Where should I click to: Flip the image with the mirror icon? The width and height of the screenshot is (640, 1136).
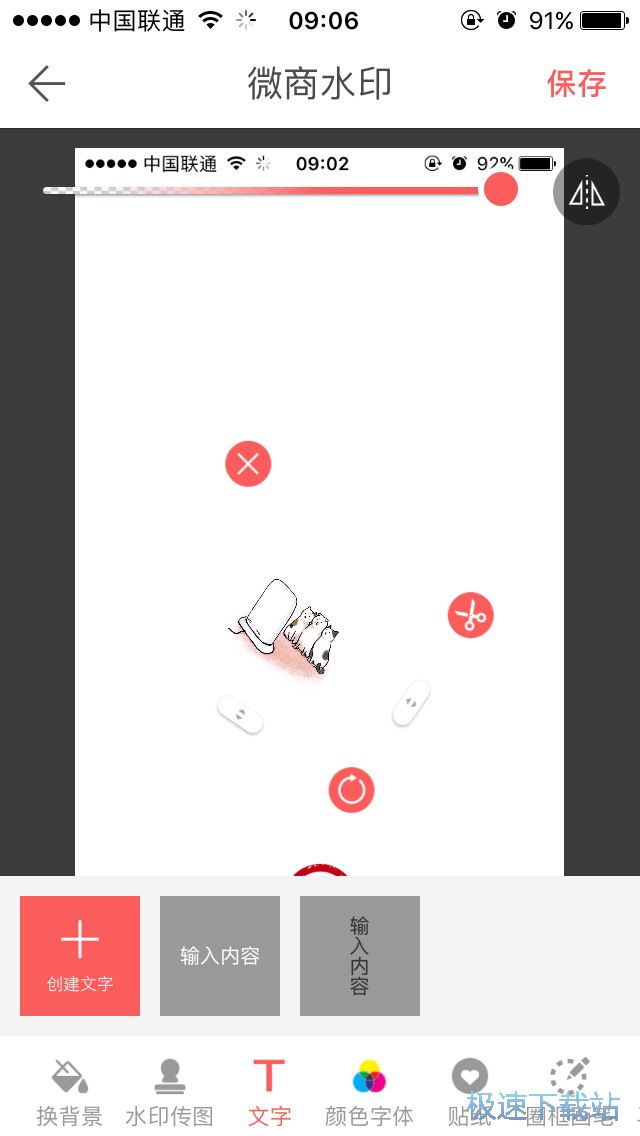[x=587, y=192]
